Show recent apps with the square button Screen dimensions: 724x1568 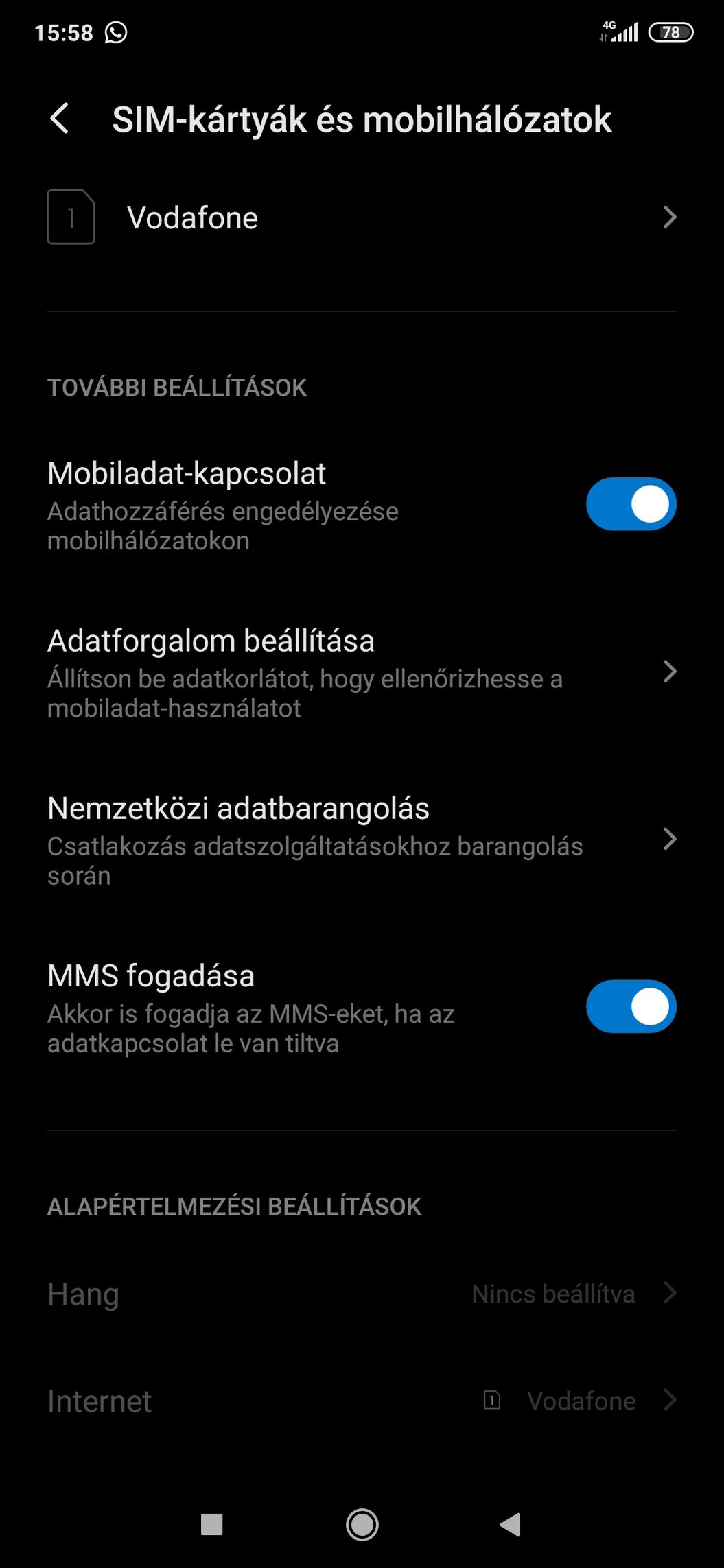[211, 1524]
